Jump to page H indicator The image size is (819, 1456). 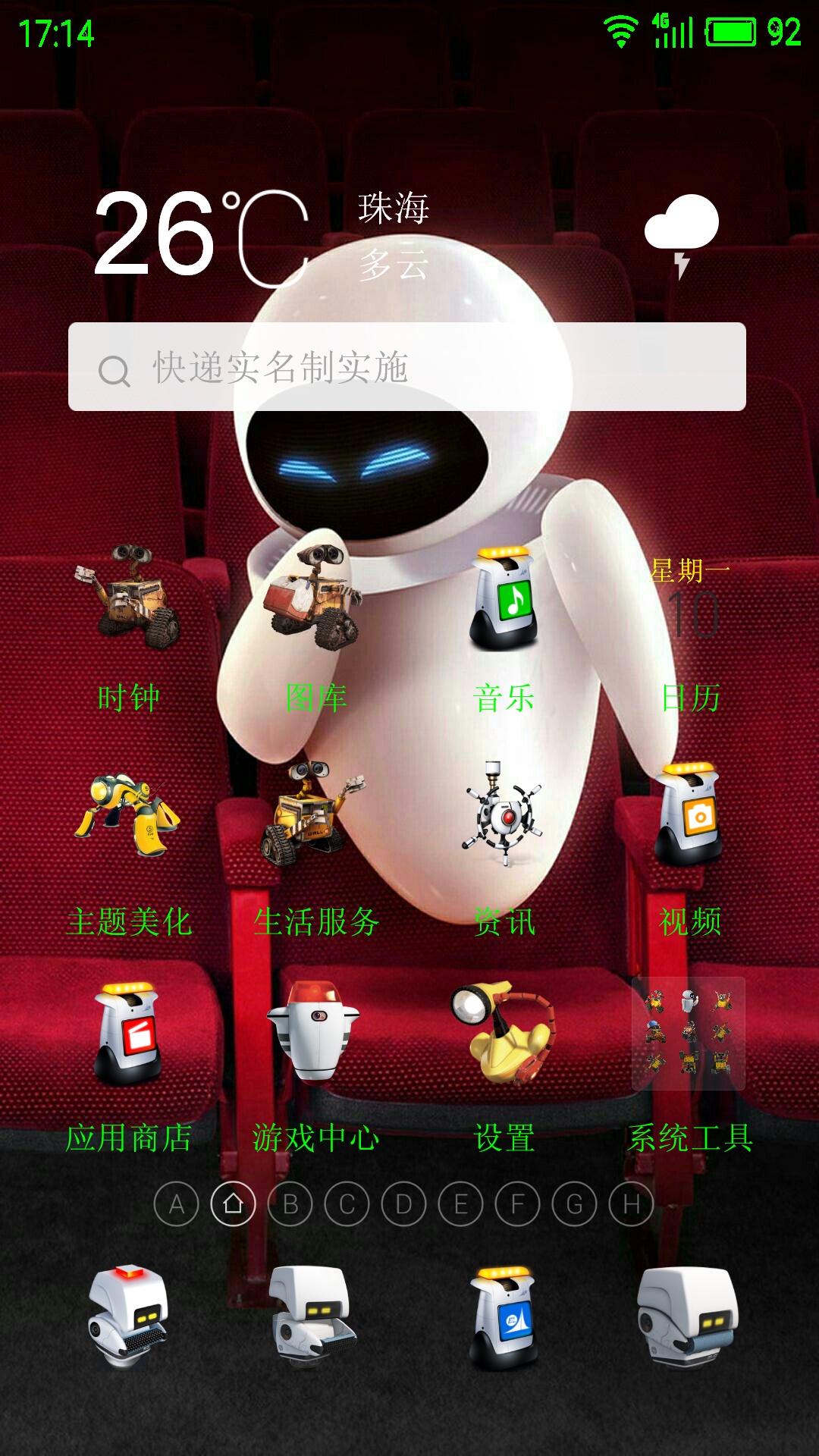click(x=632, y=1204)
